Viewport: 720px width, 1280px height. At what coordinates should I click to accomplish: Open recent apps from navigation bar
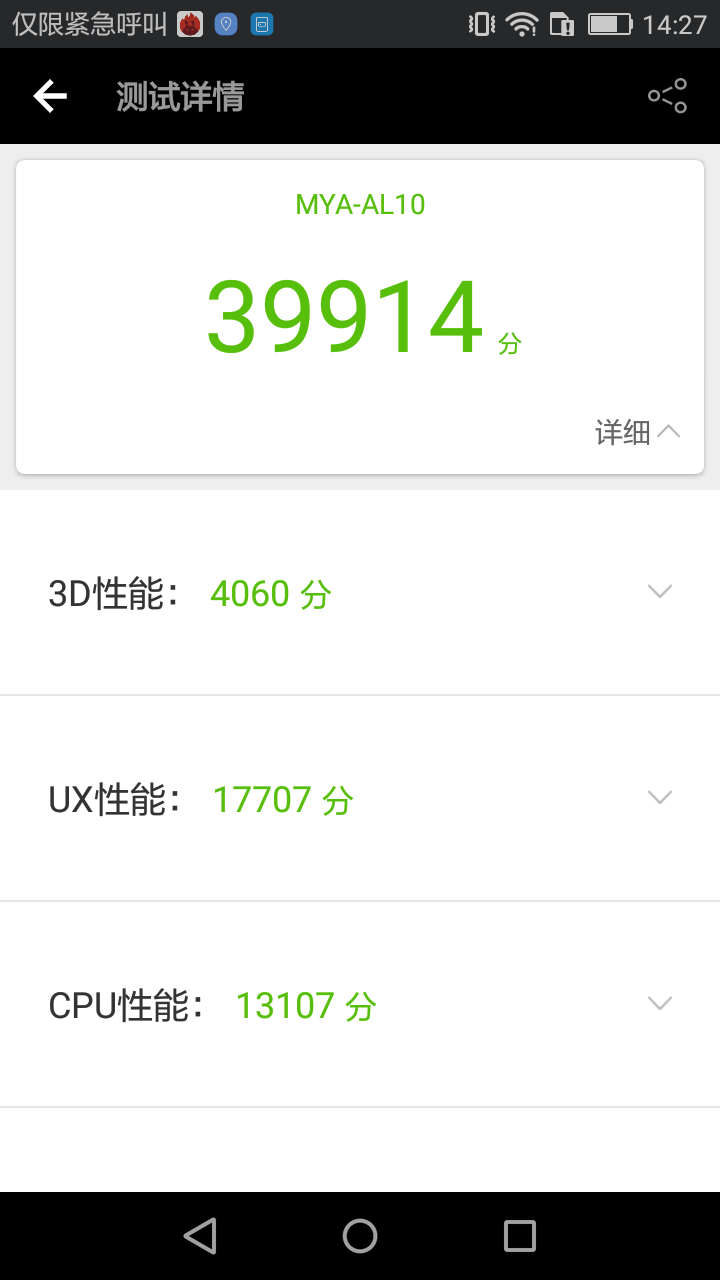(x=519, y=1236)
